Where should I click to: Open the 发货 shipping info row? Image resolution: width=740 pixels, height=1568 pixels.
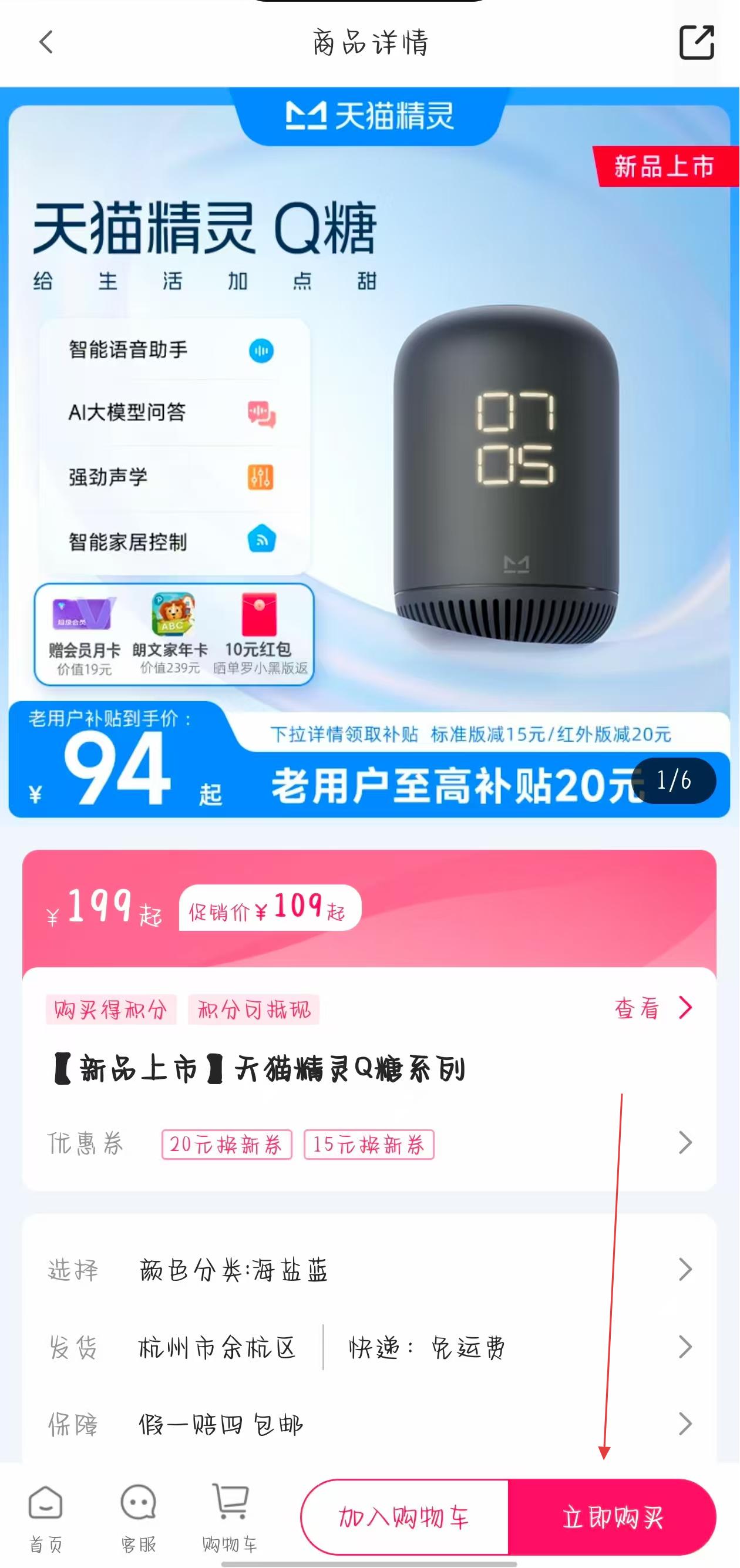[x=369, y=1348]
